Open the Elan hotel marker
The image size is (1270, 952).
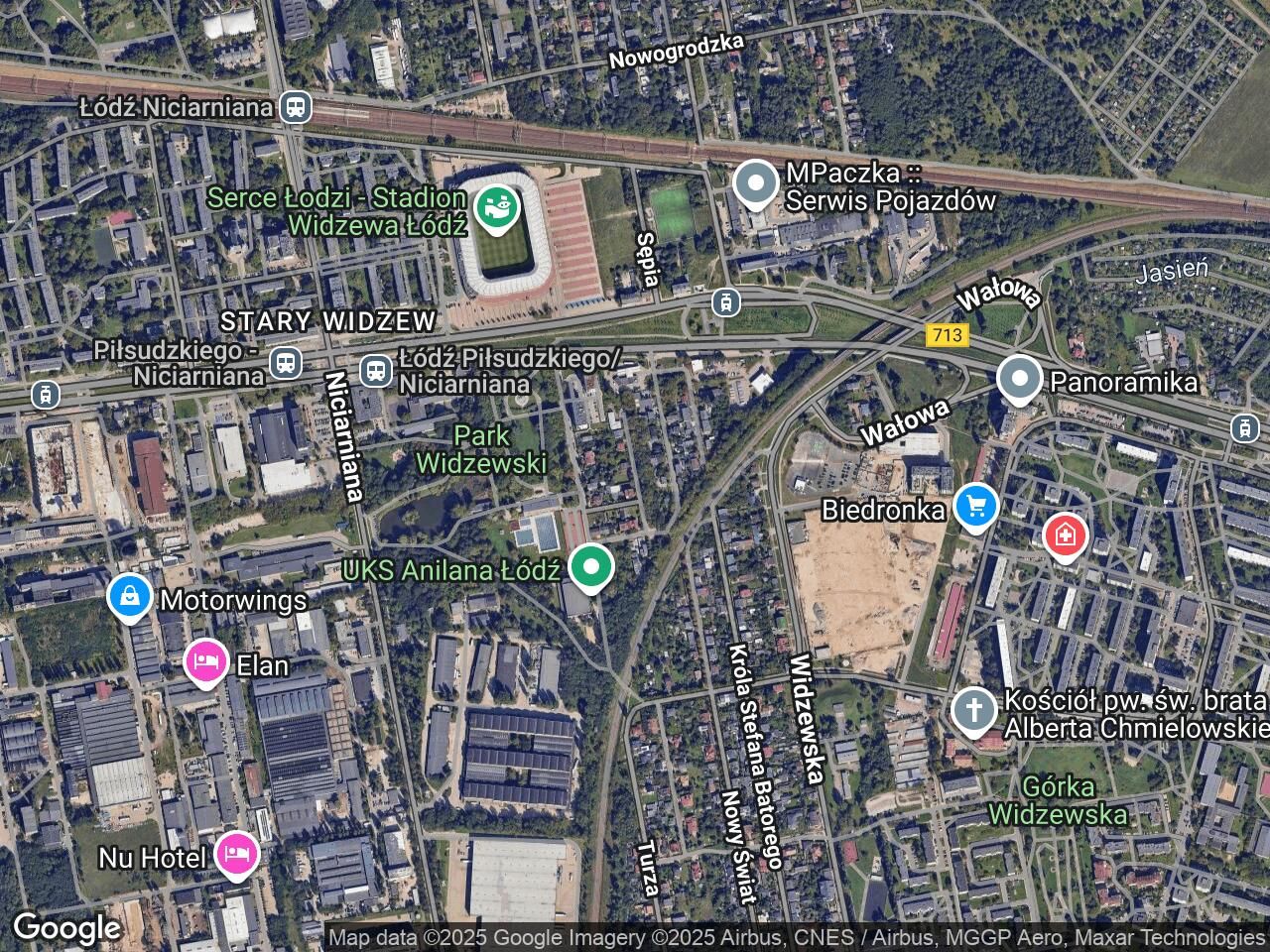206,662
